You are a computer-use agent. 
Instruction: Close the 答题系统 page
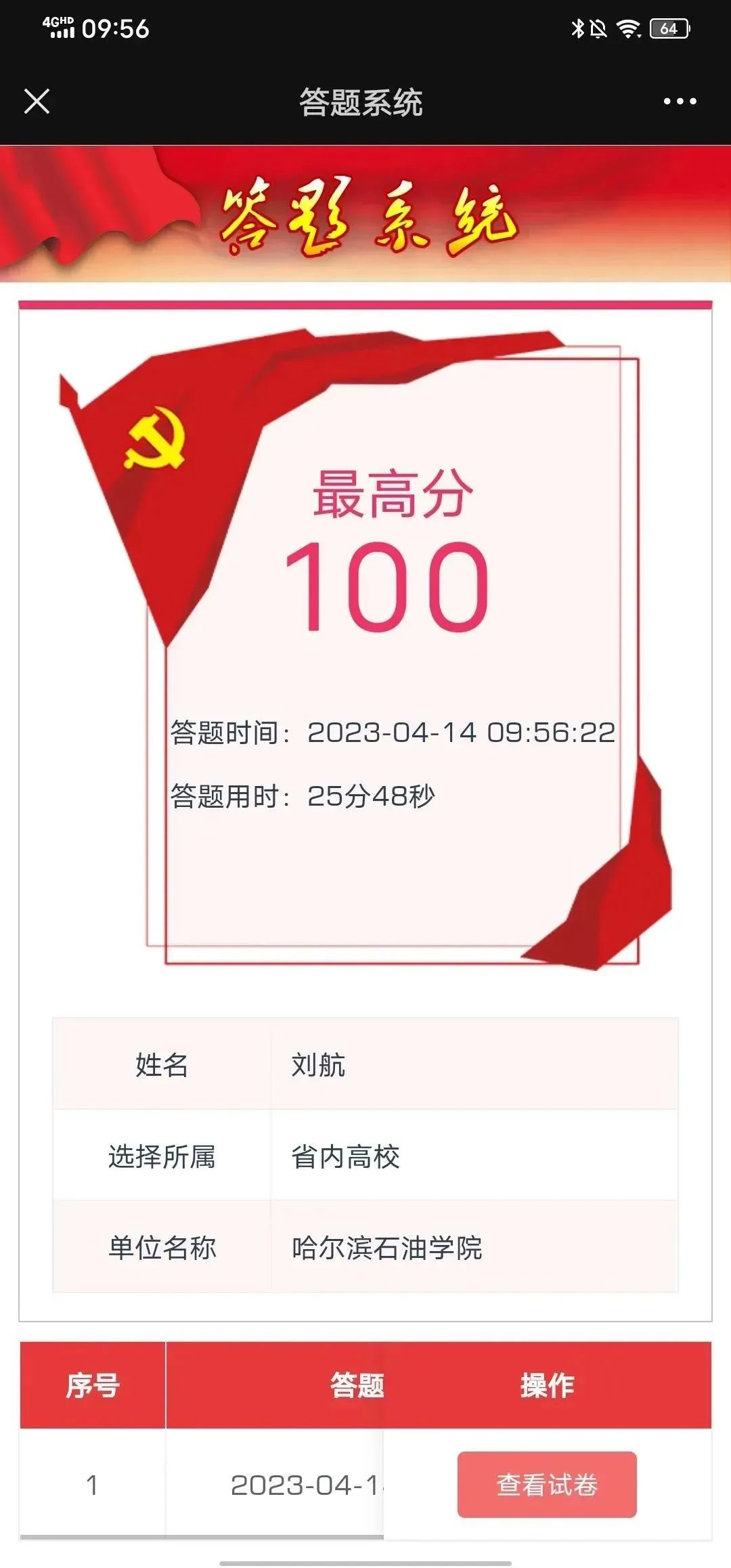pos(37,102)
